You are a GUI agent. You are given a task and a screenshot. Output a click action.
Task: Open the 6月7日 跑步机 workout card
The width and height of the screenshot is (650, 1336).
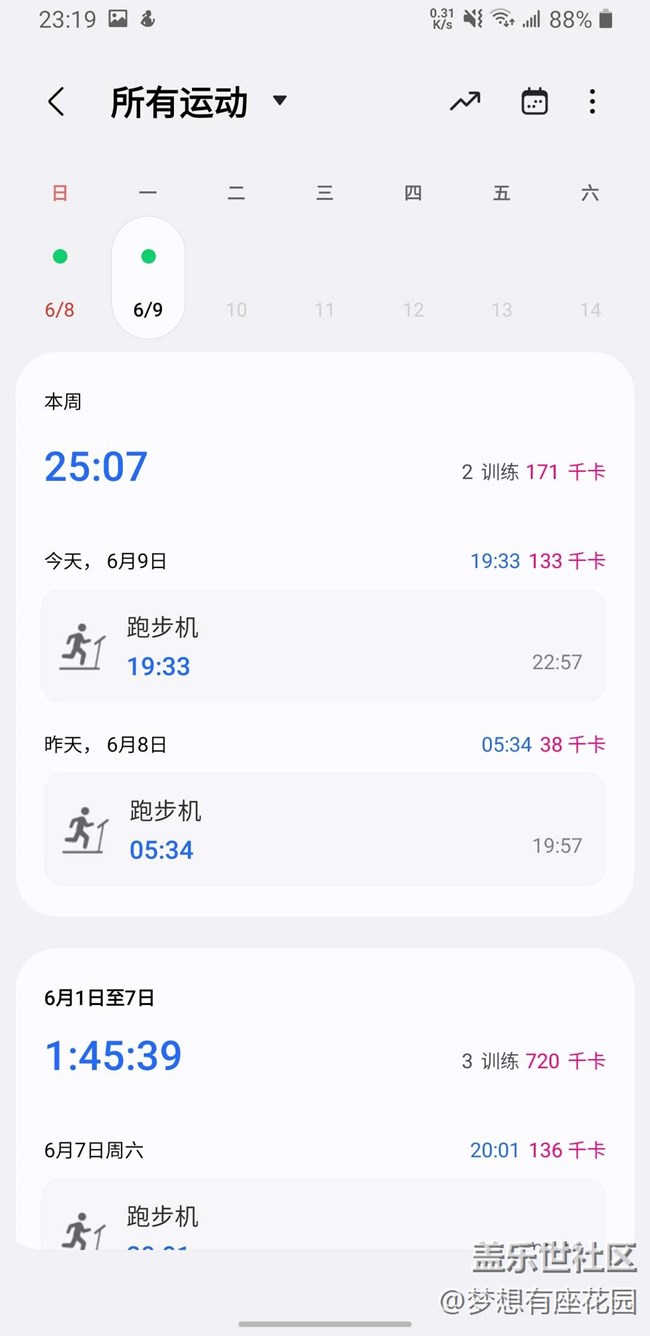[323, 1213]
